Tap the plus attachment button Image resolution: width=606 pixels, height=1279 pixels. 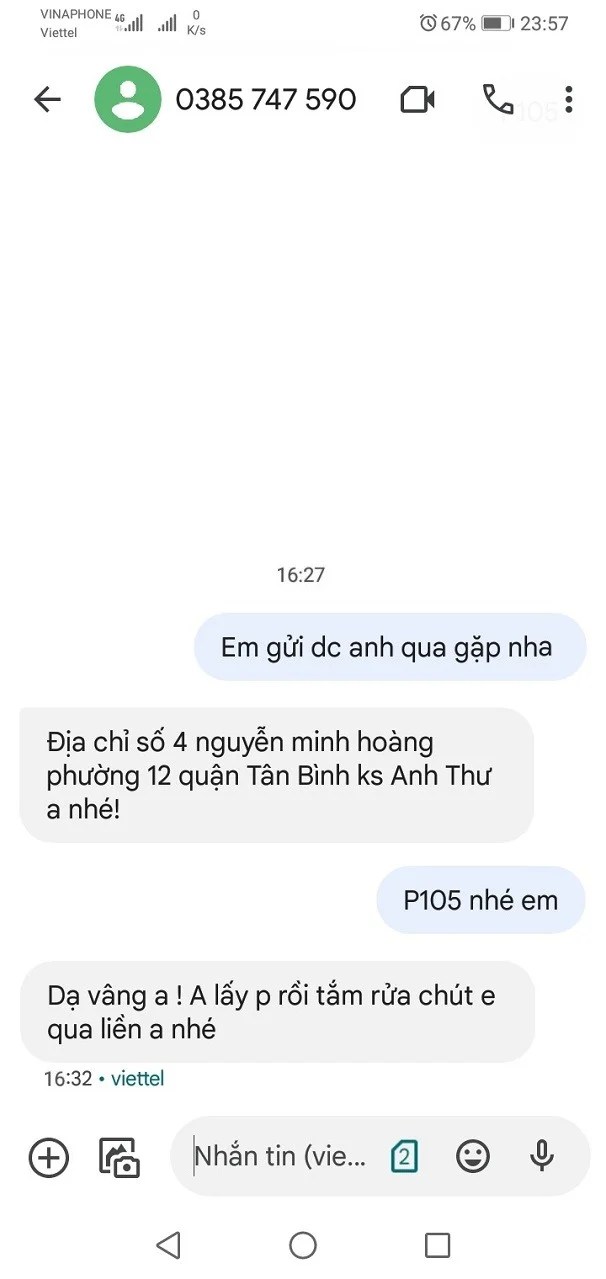click(x=49, y=1157)
